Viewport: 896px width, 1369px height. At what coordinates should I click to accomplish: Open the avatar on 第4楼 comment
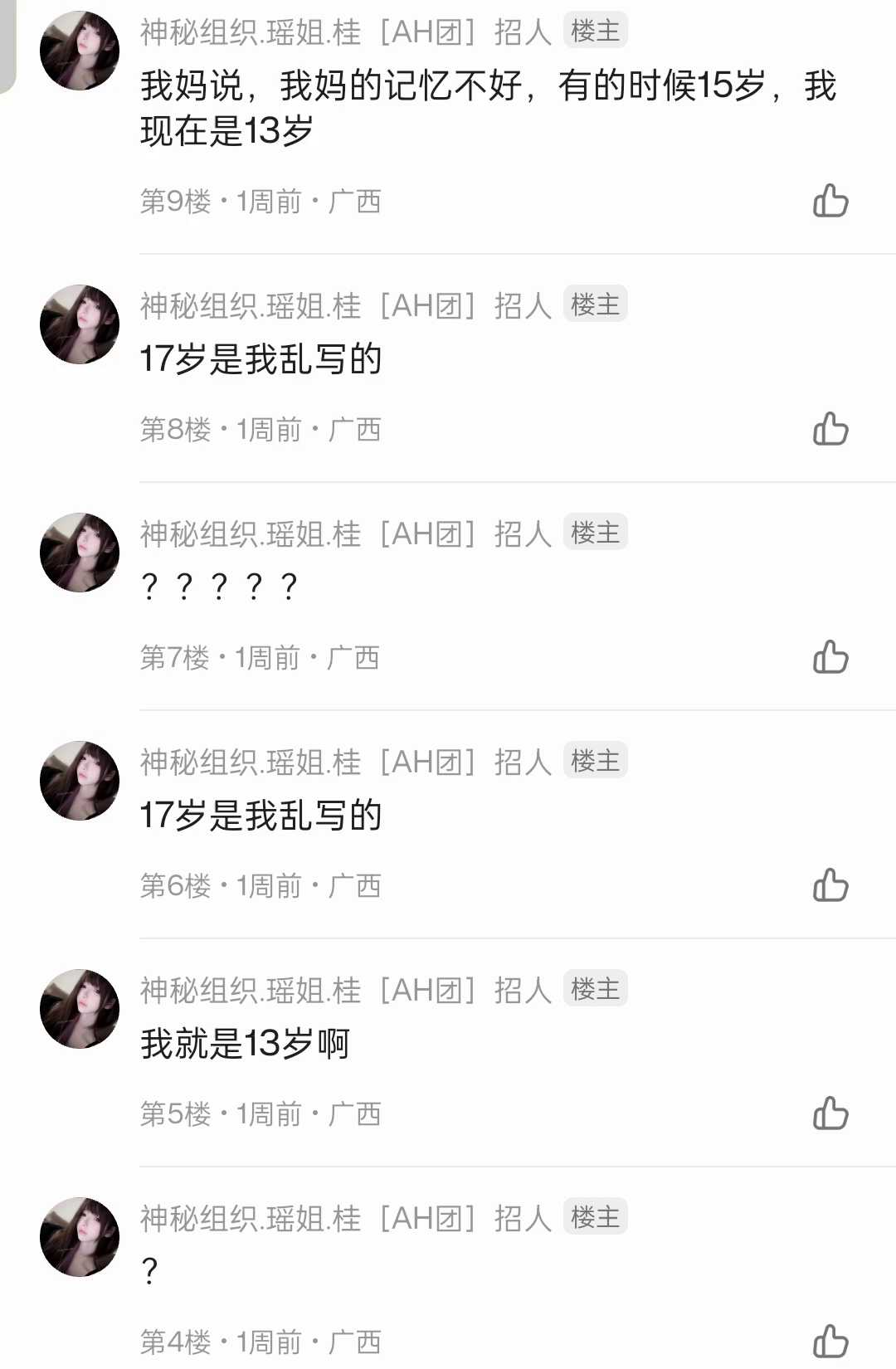click(80, 1237)
